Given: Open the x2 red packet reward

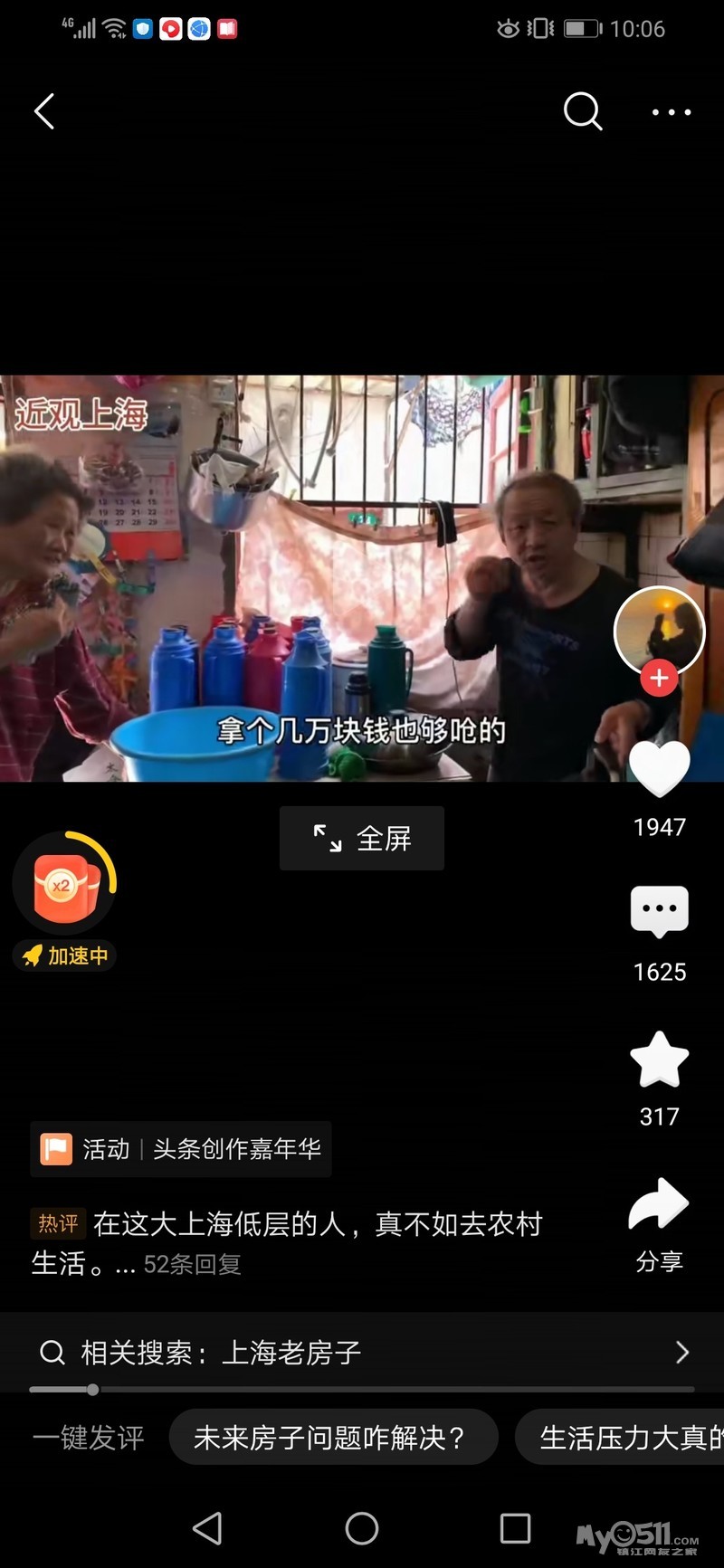Looking at the screenshot, I should tap(65, 884).
